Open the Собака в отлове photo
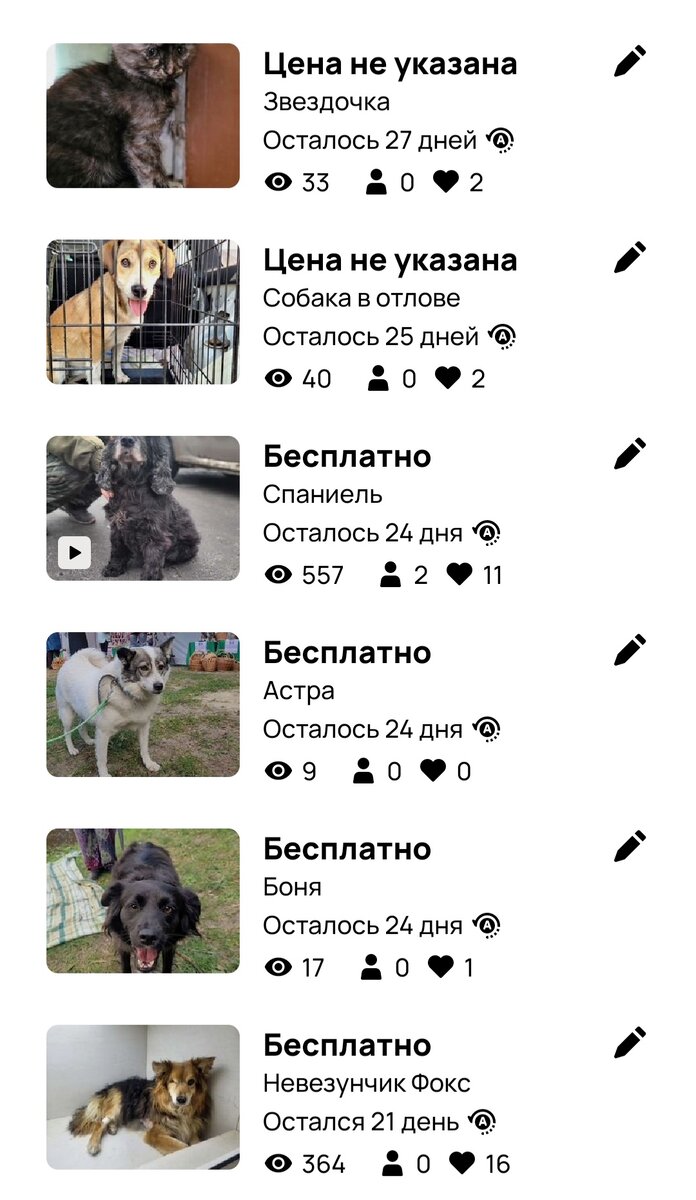The width and height of the screenshot is (696, 1200). pos(143,312)
